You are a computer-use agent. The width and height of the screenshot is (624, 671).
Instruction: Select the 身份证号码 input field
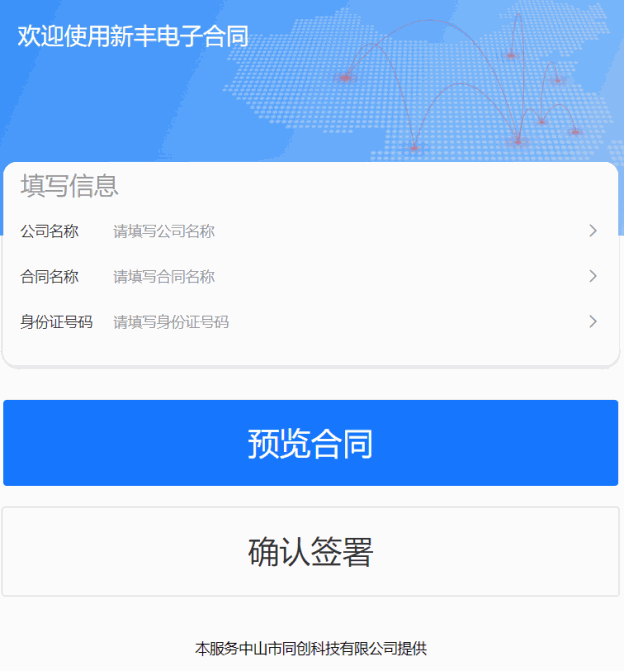coord(340,322)
